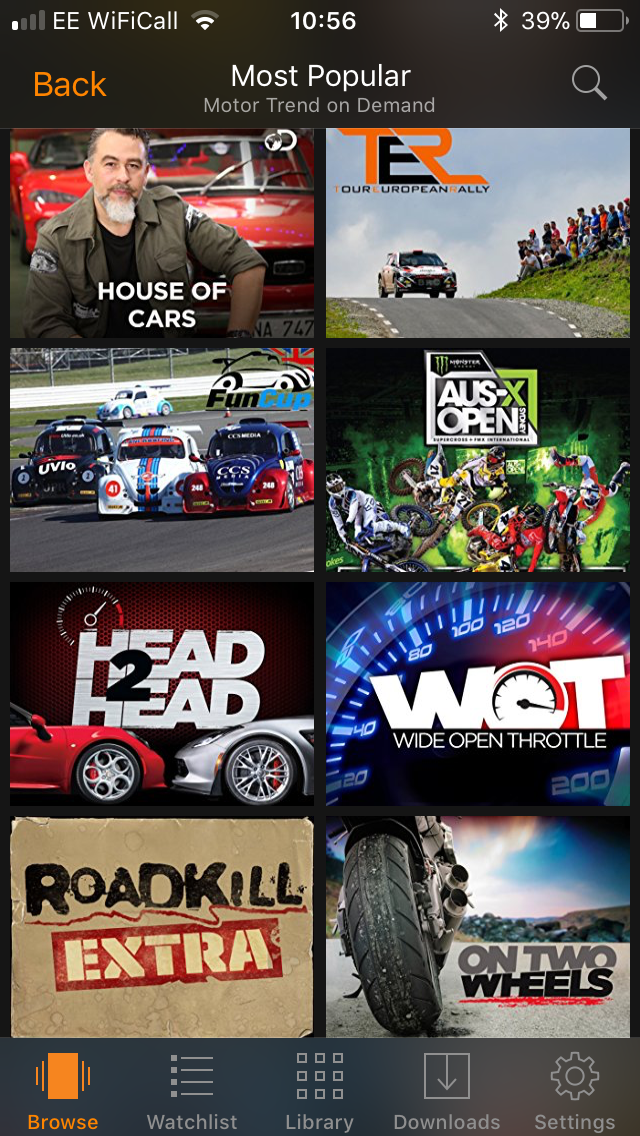
Task: Open the Roadkill Extra show
Action: 162,926
